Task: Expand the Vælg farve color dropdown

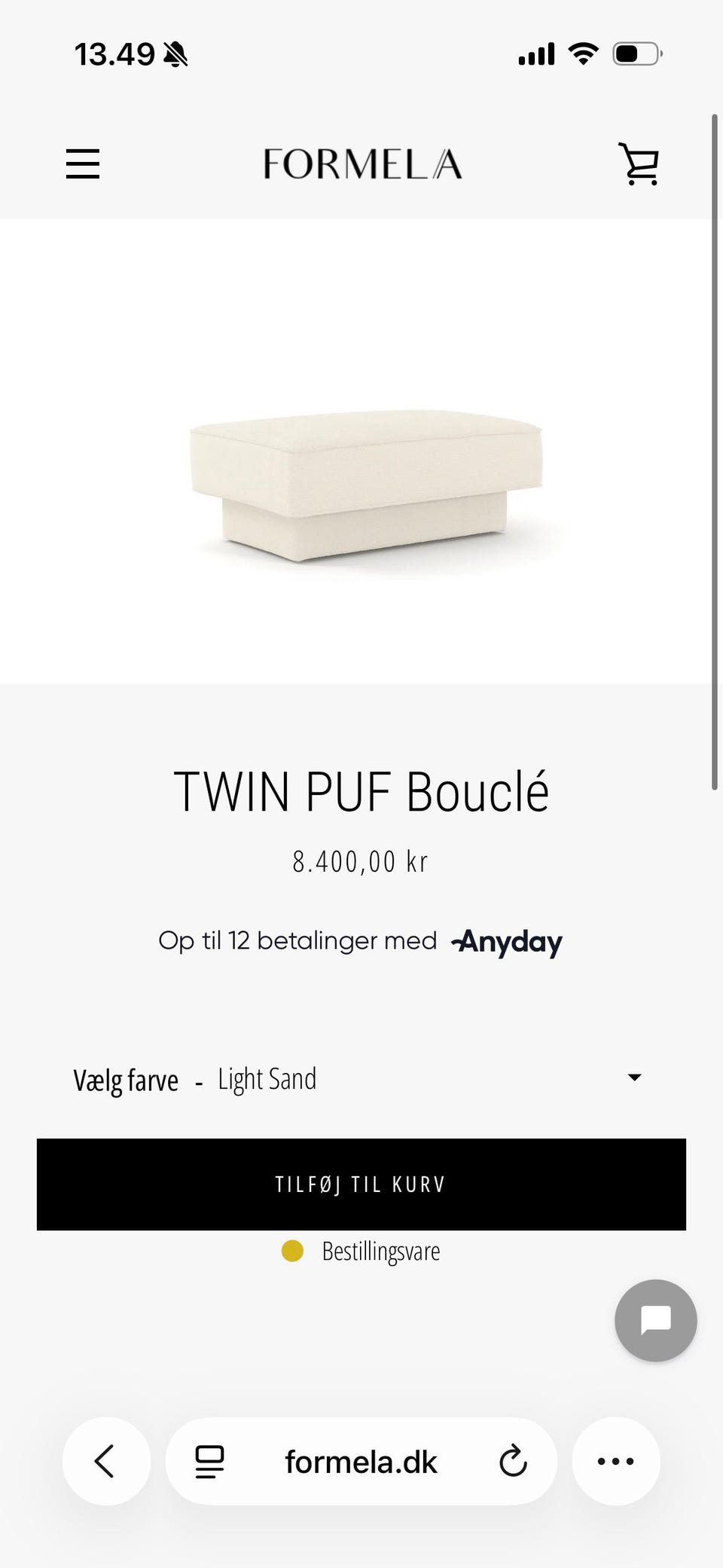Action: click(x=361, y=1078)
